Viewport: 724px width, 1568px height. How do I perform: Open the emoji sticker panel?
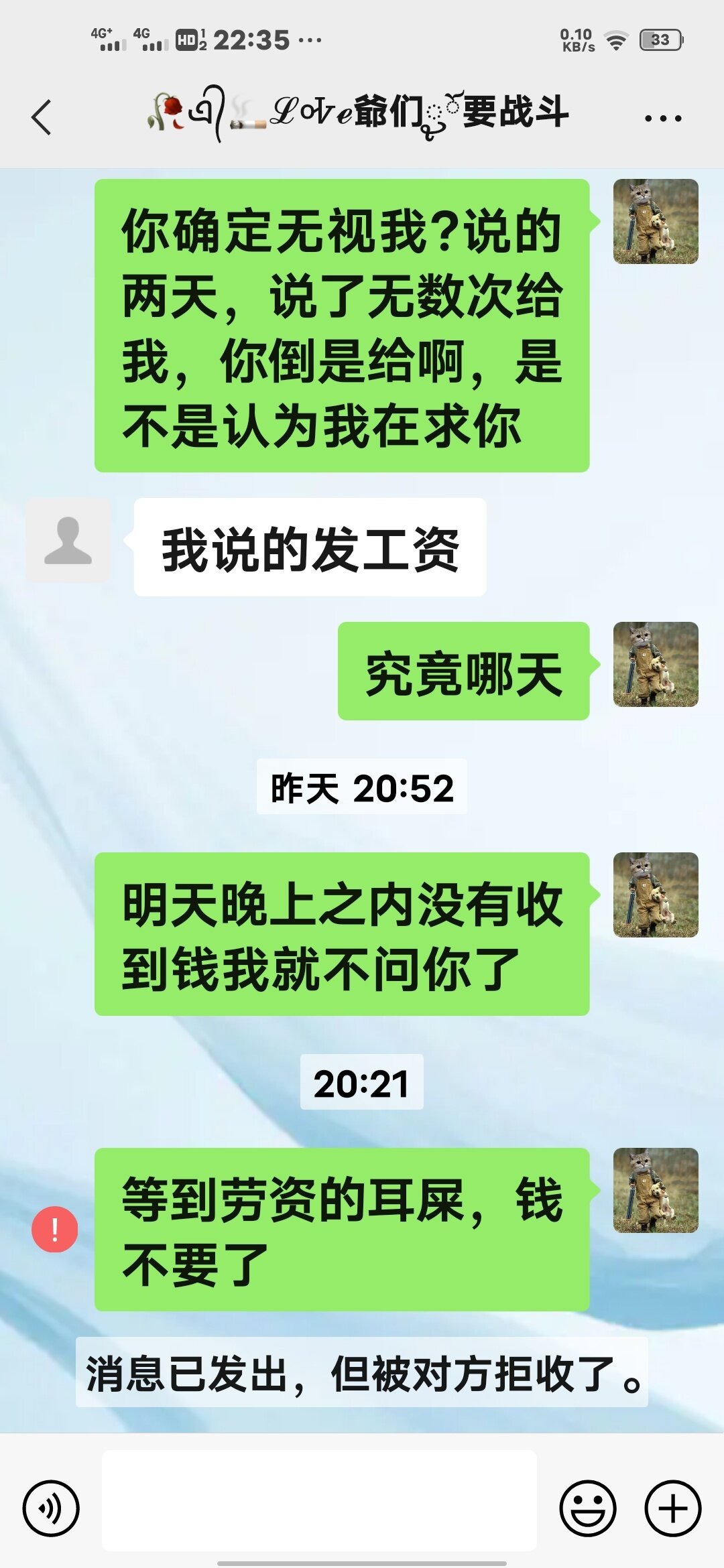[588, 1508]
